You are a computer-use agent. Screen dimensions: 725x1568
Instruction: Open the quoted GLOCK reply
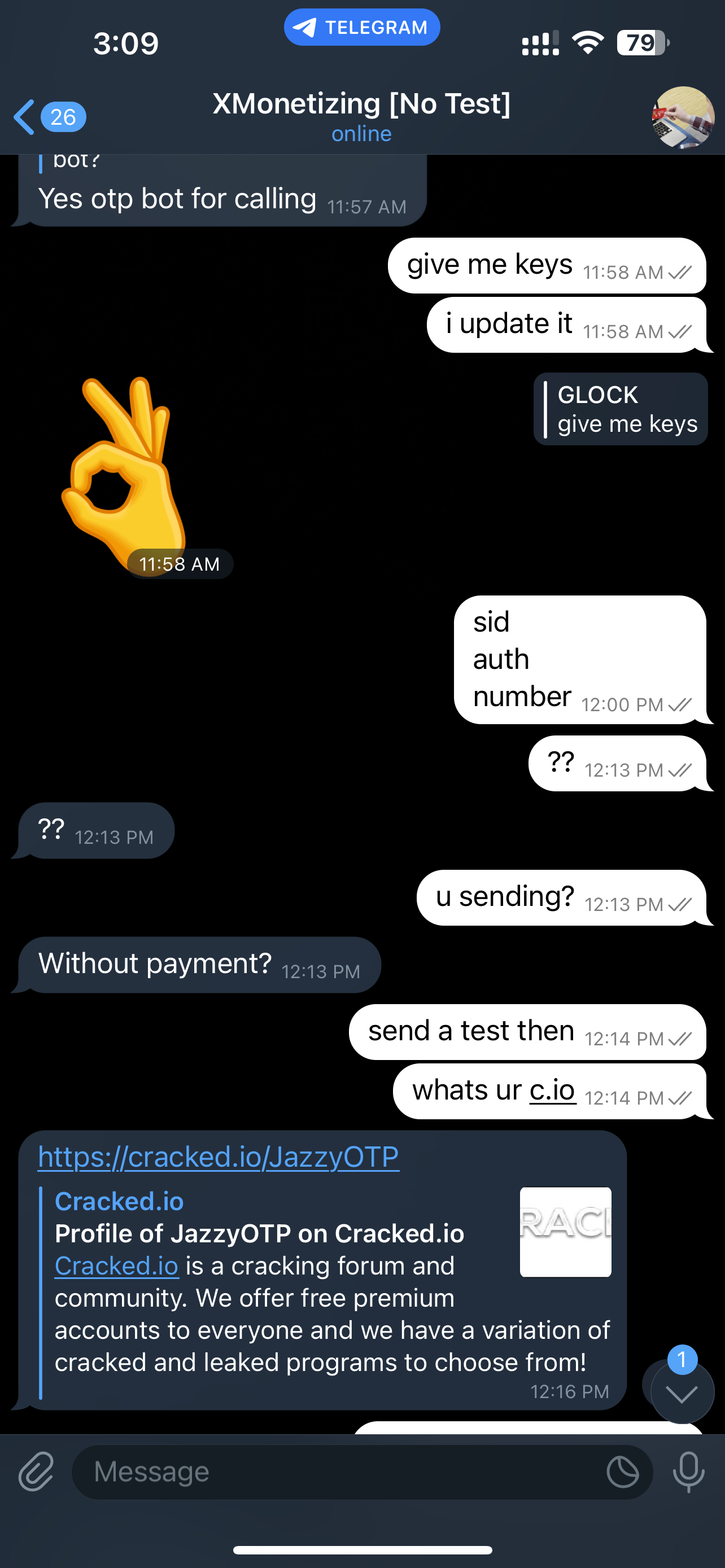point(621,409)
